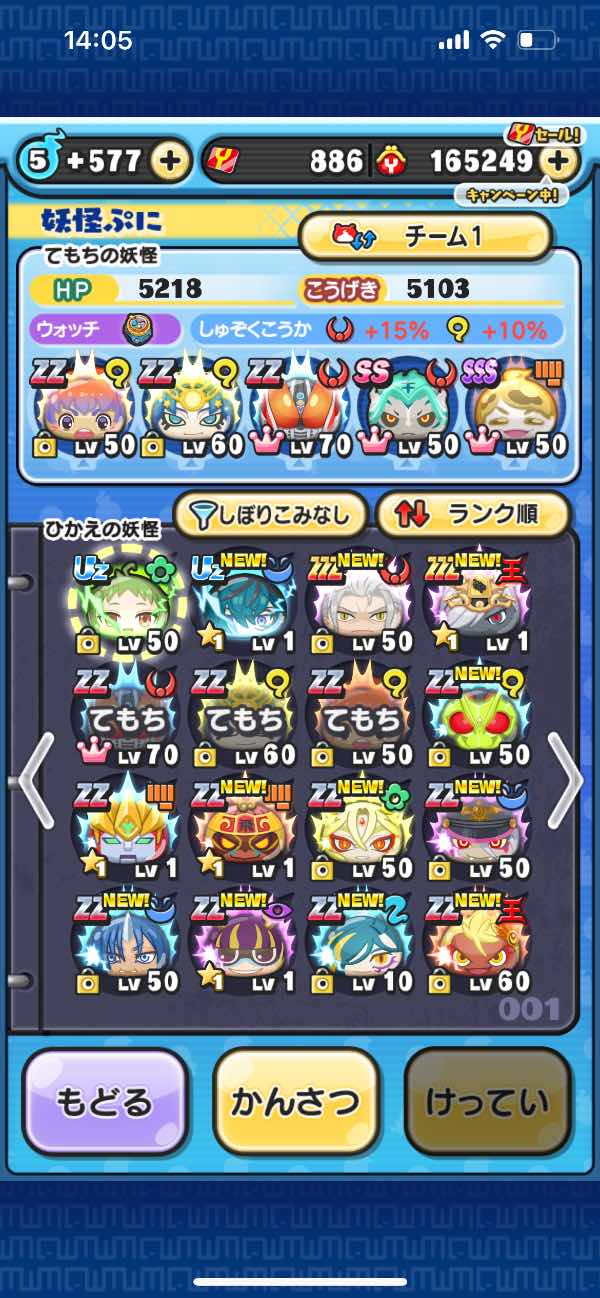Viewport: 600px width, 1298px height.
Task: Pick the red ZZ yokai at Lv 60 in reserves
Action: [478, 942]
